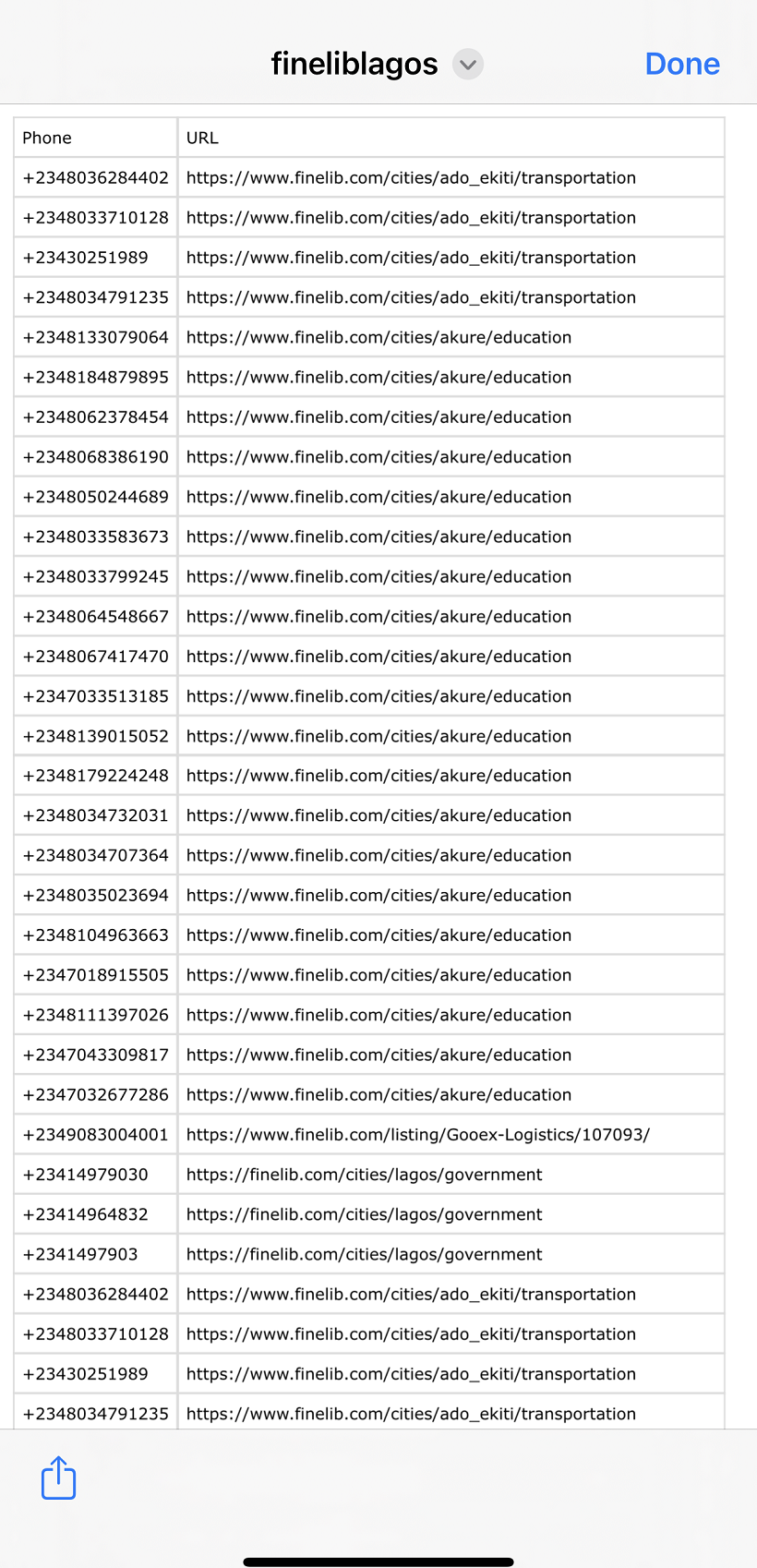Tap the gray chevron next to the filename
The height and width of the screenshot is (1568, 757).
click(x=468, y=64)
